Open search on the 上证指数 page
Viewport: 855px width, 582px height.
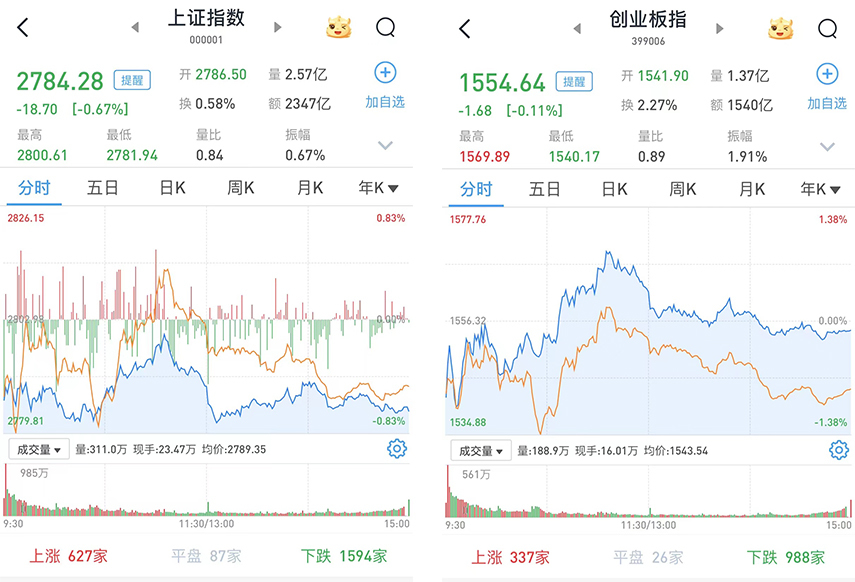386,27
